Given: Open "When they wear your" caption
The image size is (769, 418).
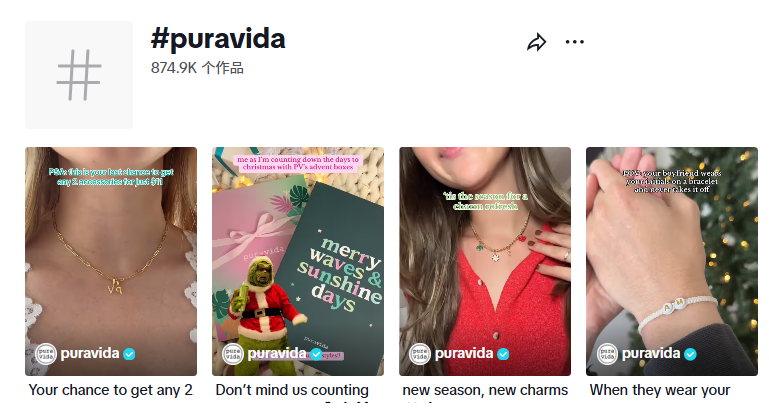Looking at the screenshot, I should point(660,390).
